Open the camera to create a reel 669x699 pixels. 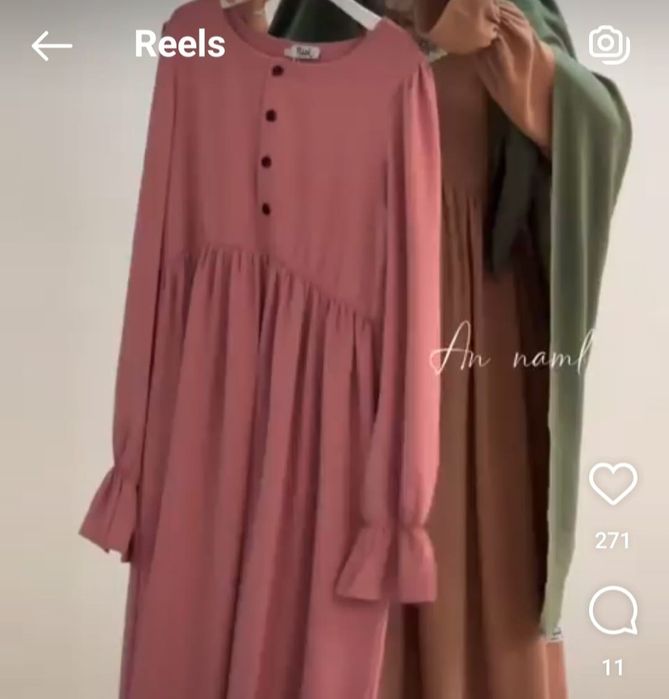(608, 44)
